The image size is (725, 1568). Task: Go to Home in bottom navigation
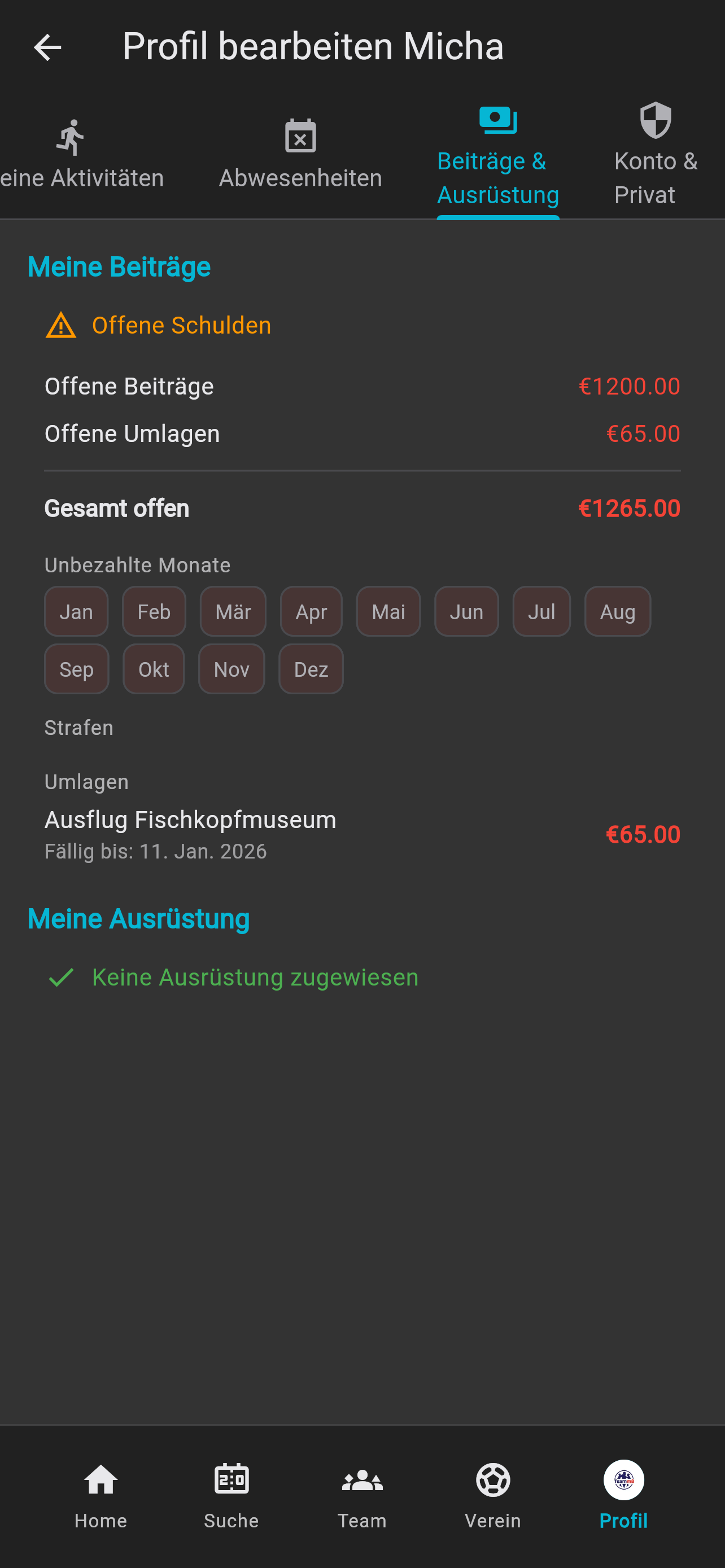tap(101, 1495)
